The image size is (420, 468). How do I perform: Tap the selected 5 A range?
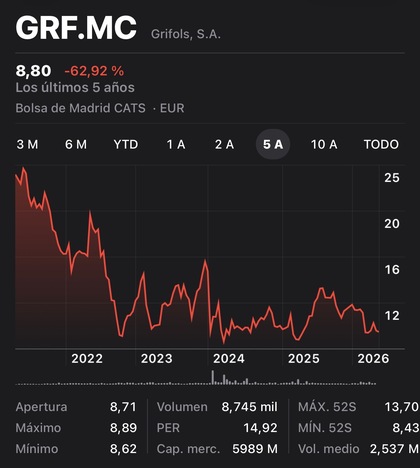tap(273, 145)
